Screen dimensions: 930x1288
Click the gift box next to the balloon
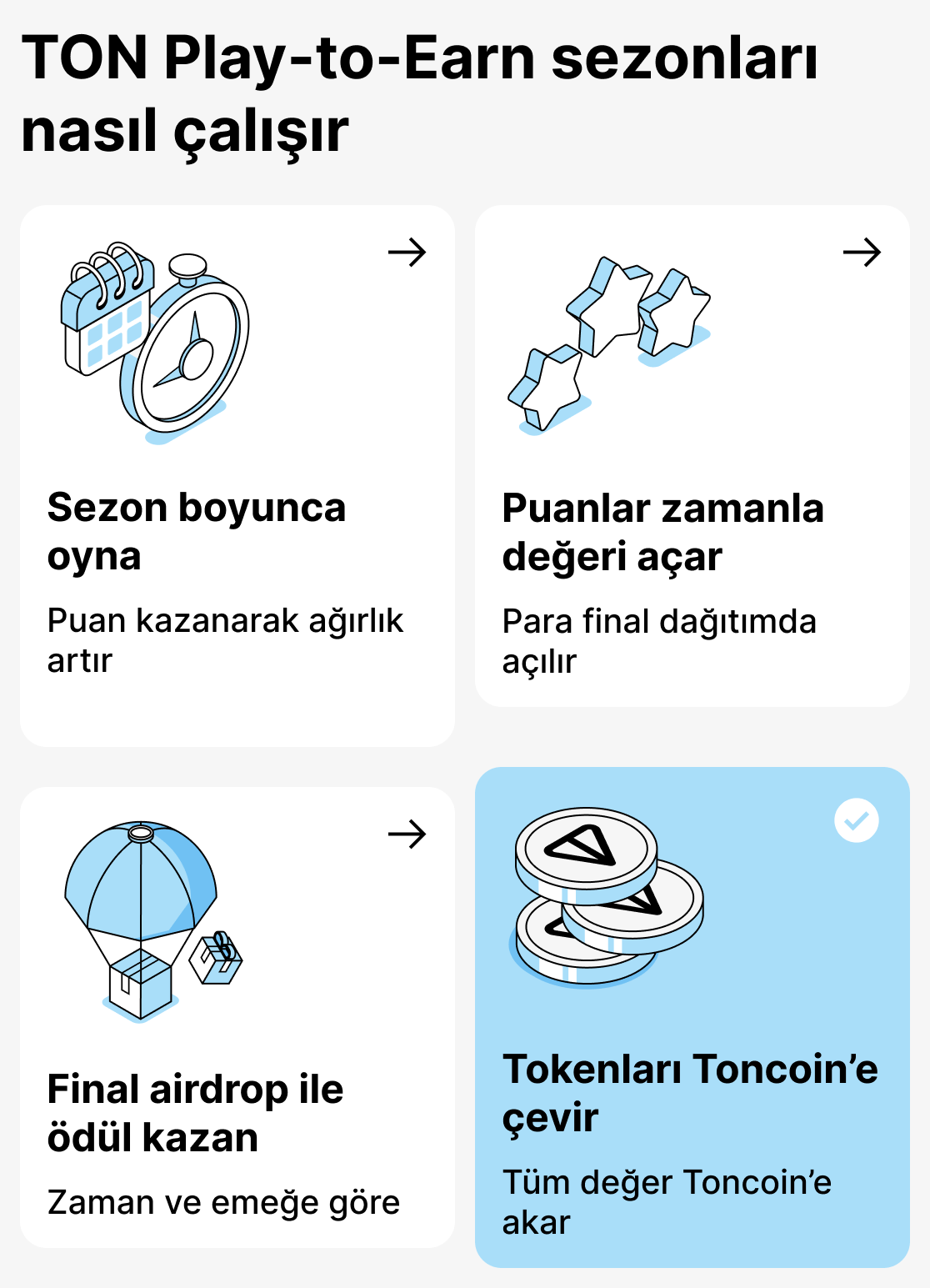[x=218, y=959]
